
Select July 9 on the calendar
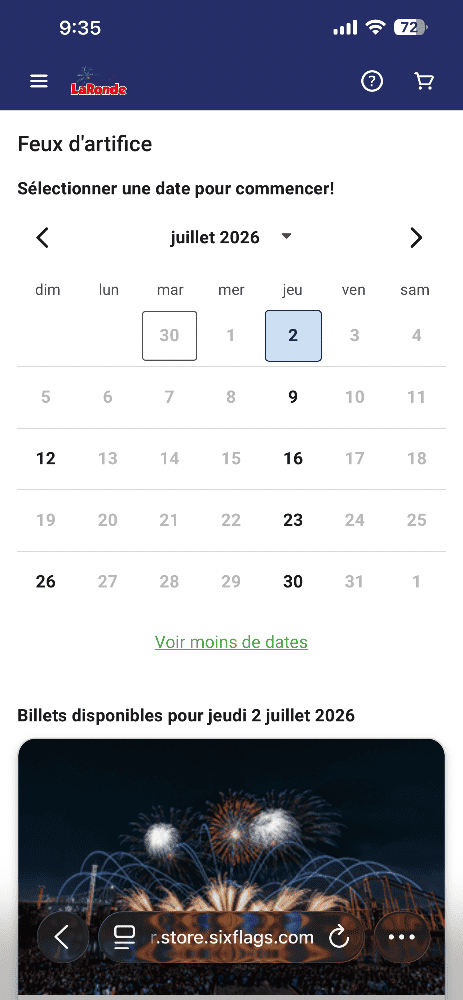click(x=293, y=397)
